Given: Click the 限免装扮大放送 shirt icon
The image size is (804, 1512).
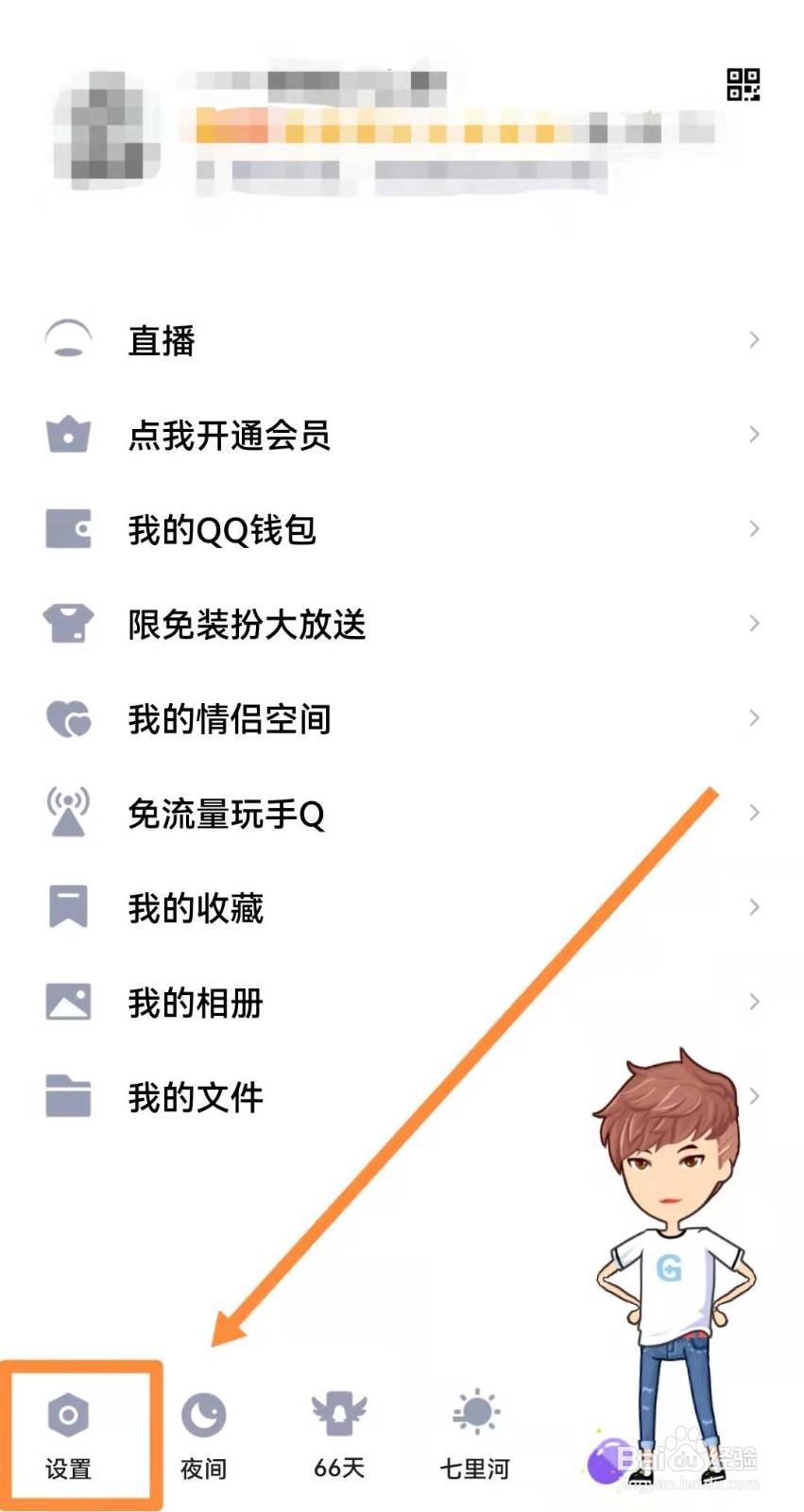Looking at the screenshot, I should (x=66, y=624).
